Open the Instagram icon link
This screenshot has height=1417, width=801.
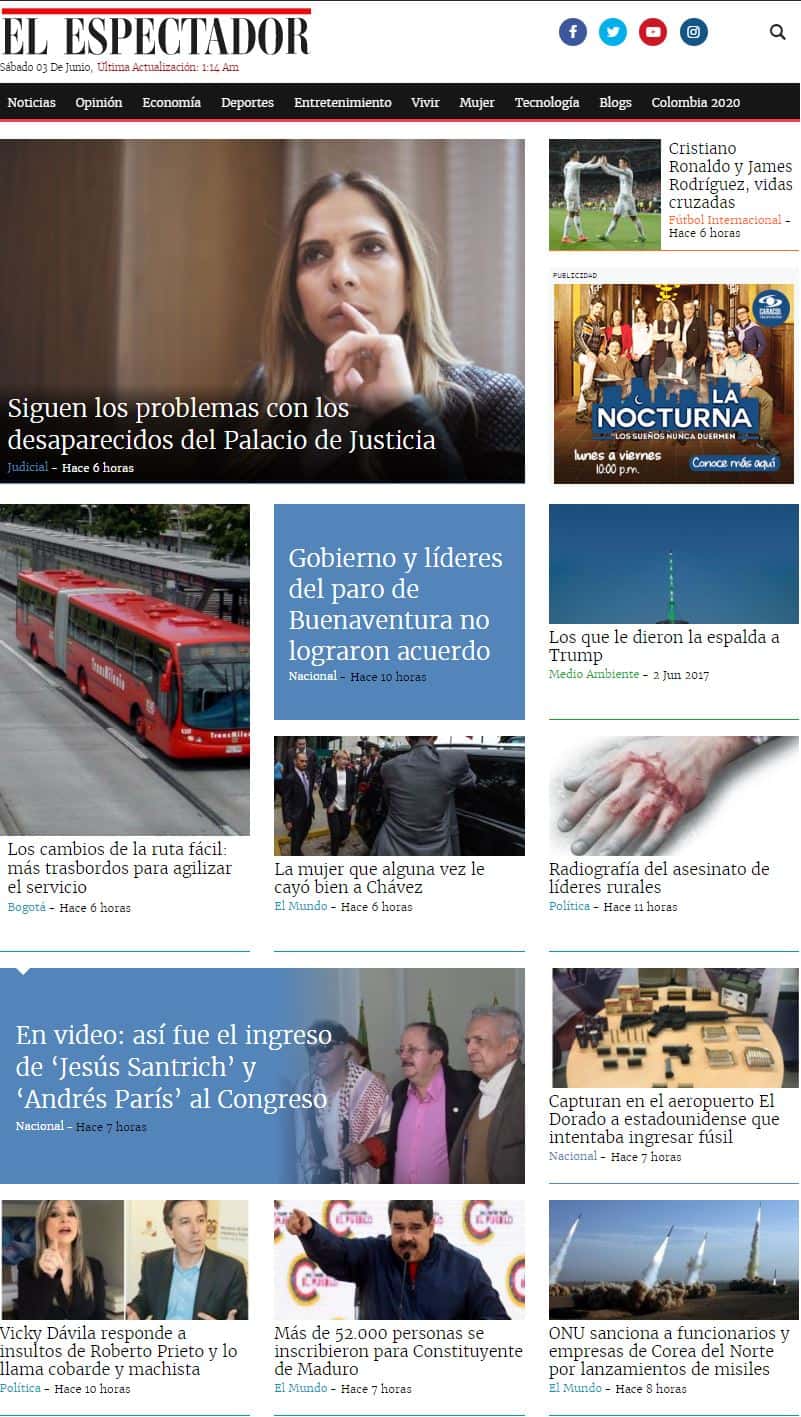pyautogui.click(x=693, y=32)
